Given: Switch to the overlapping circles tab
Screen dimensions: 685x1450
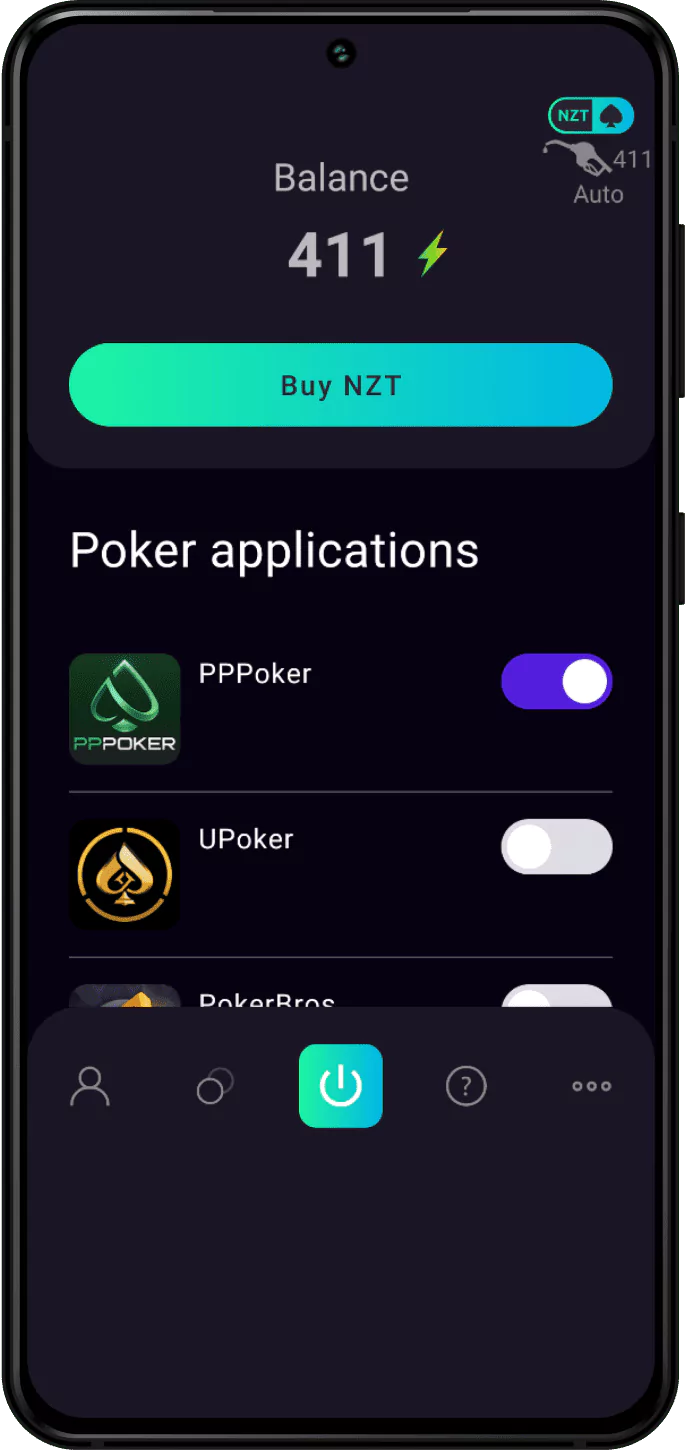Looking at the screenshot, I should [x=215, y=1086].
